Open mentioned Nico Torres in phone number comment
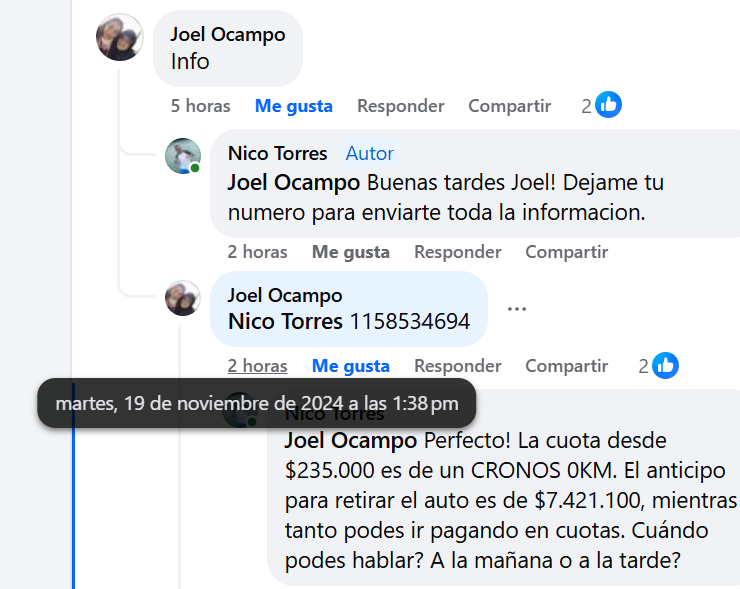Viewport: 740px width, 589px height. (285, 322)
